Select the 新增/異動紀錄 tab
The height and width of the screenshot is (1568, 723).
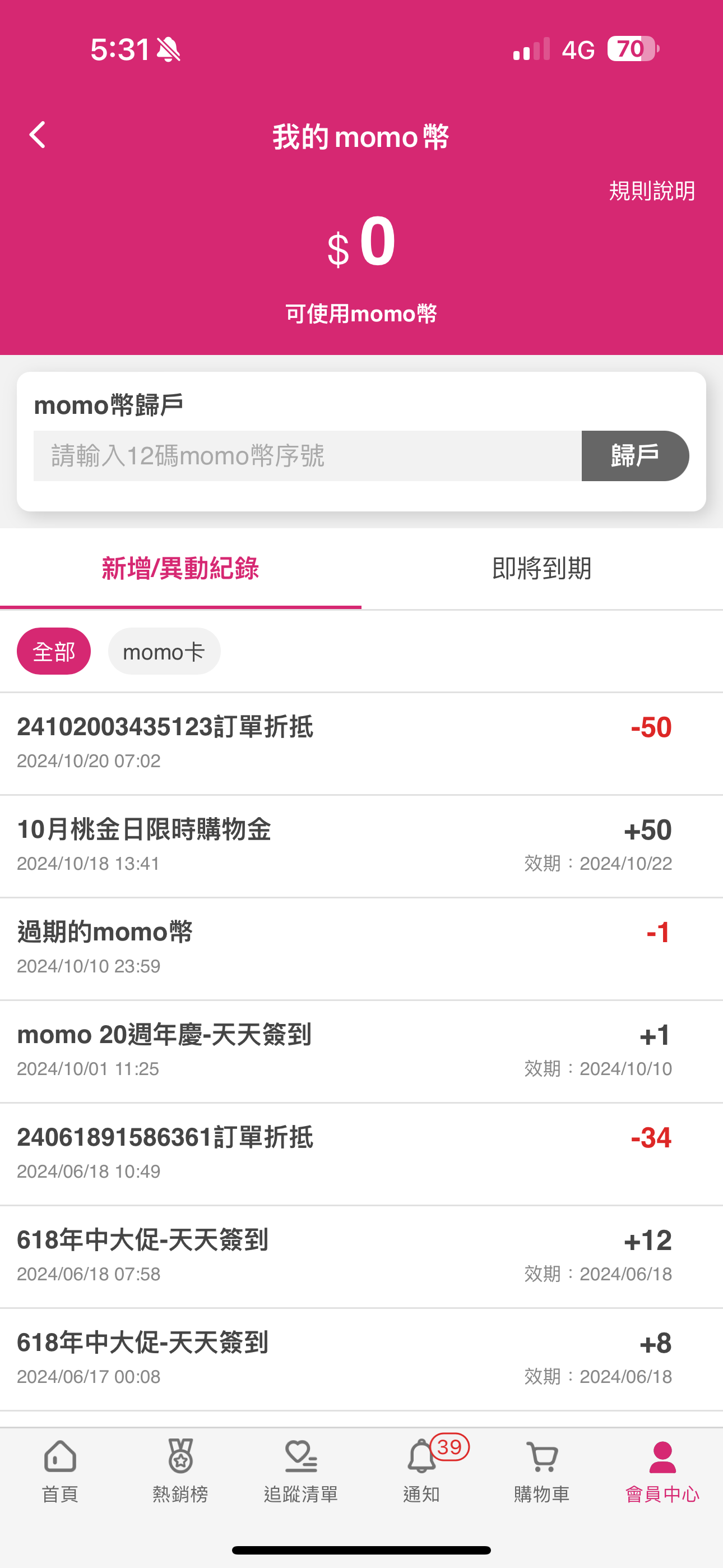(x=180, y=569)
